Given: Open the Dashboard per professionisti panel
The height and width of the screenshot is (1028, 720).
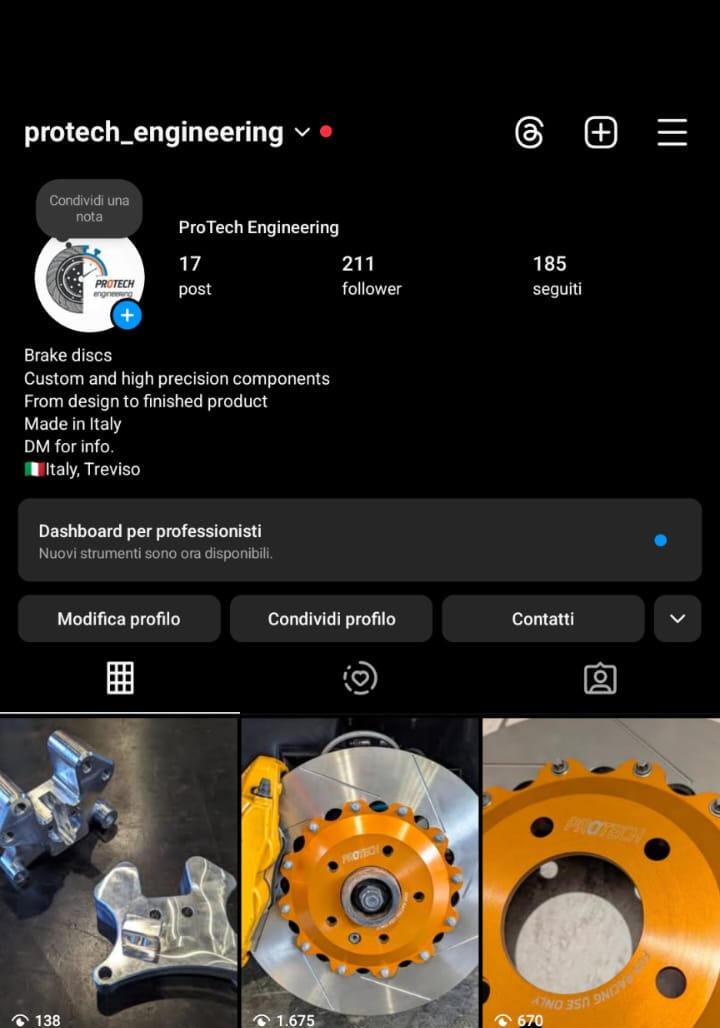Looking at the screenshot, I should tap(360, 540).
